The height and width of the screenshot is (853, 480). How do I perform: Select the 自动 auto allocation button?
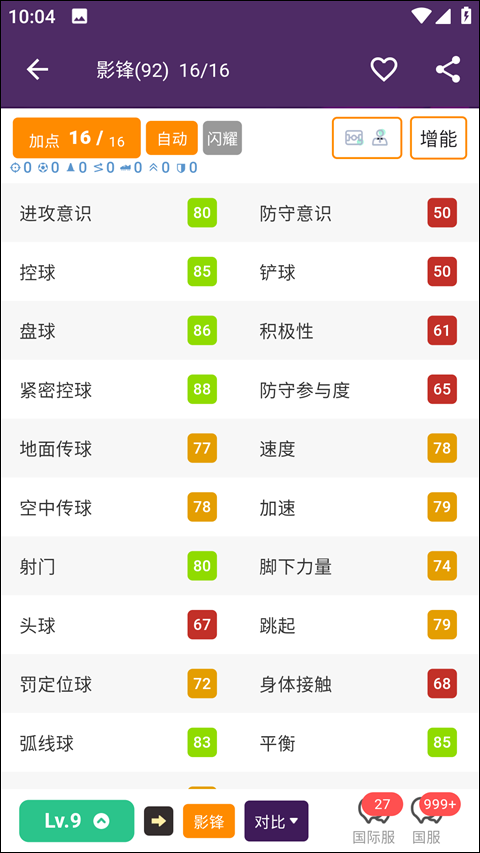[x=172, y=138]
